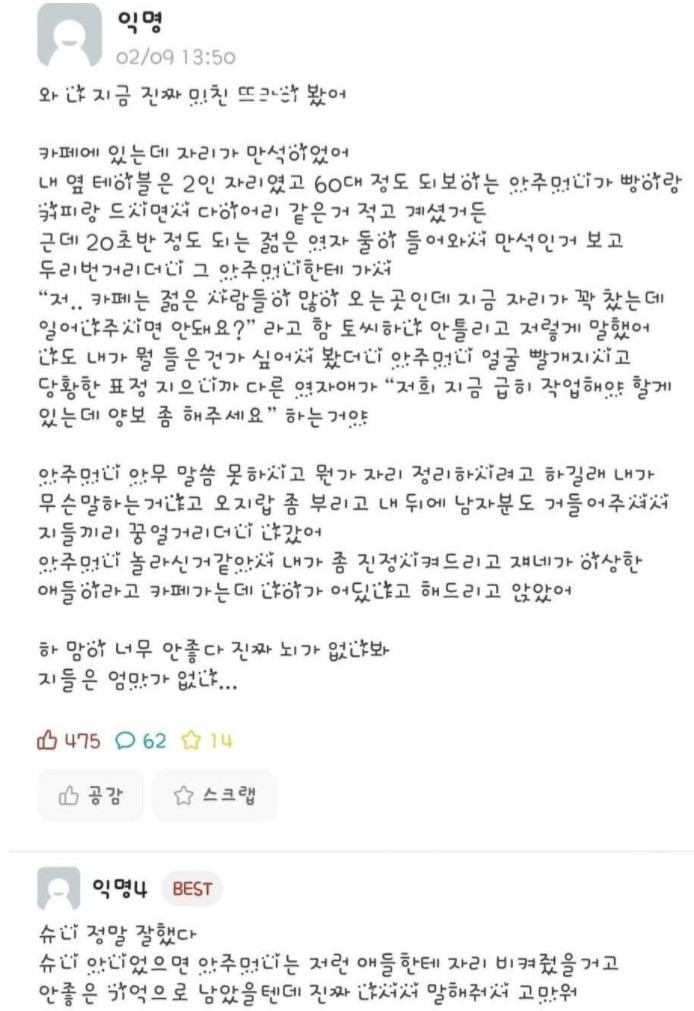Tap the 공감 like button

click(90, 795)
